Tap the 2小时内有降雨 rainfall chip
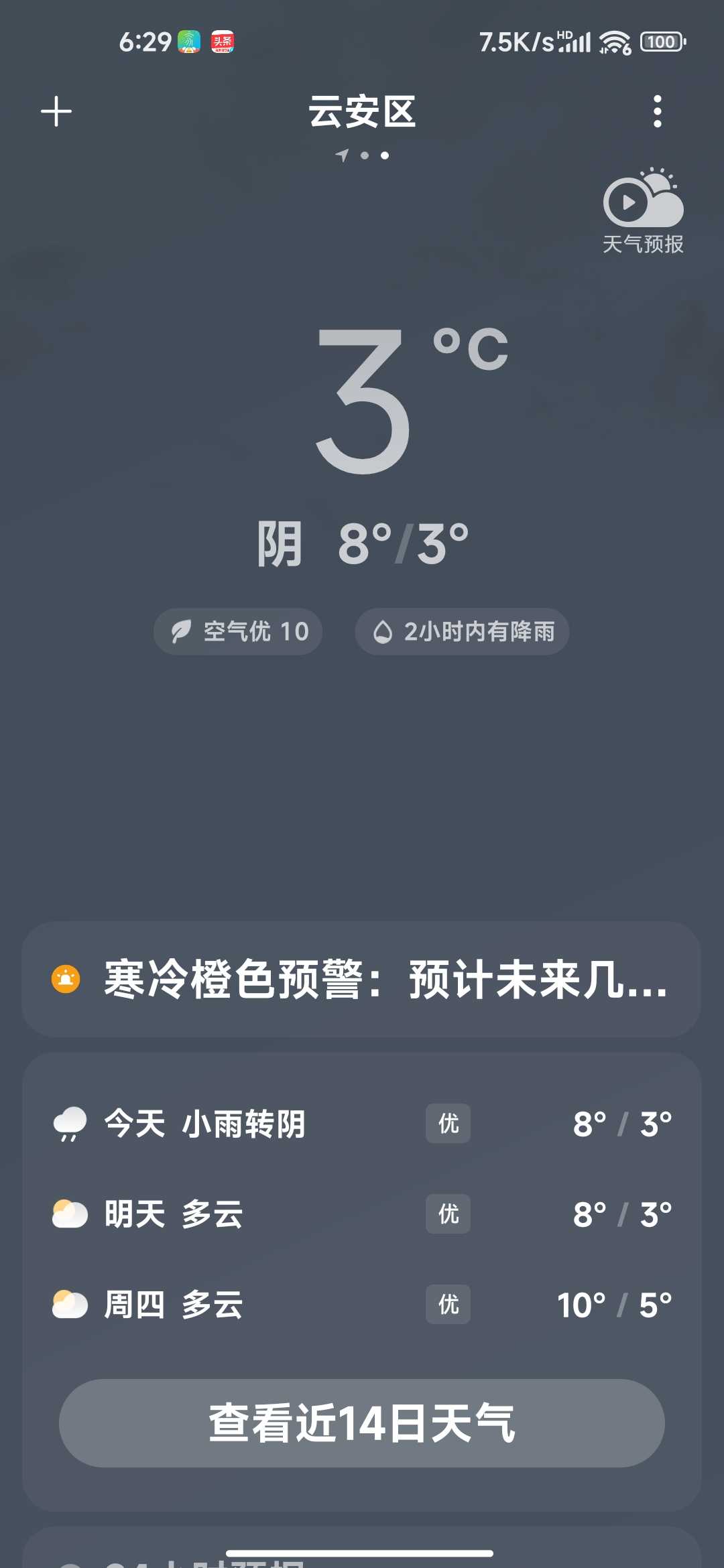Screen dimensions: 724x1568 (x=462, y=631)
